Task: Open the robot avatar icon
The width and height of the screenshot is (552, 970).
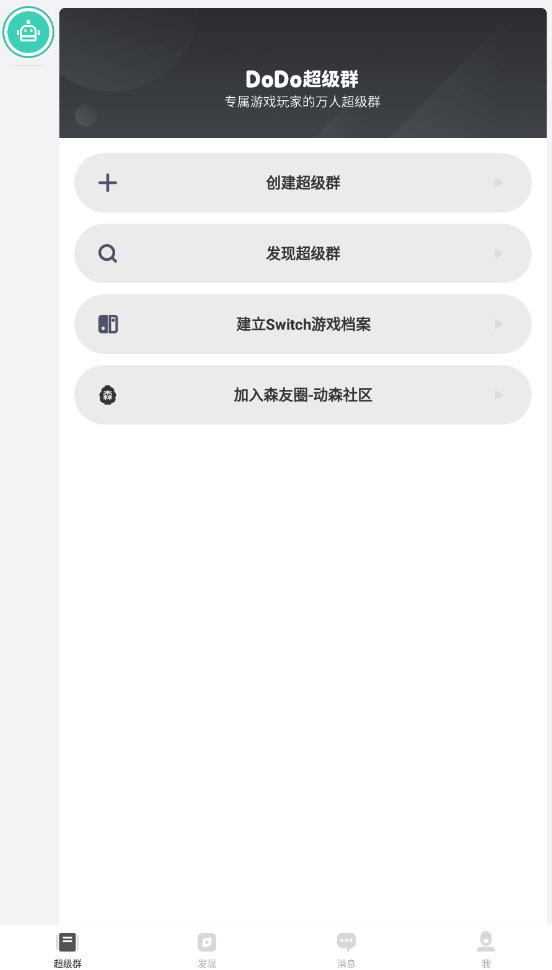Action: pyautogui.click(x=28, y=32)
